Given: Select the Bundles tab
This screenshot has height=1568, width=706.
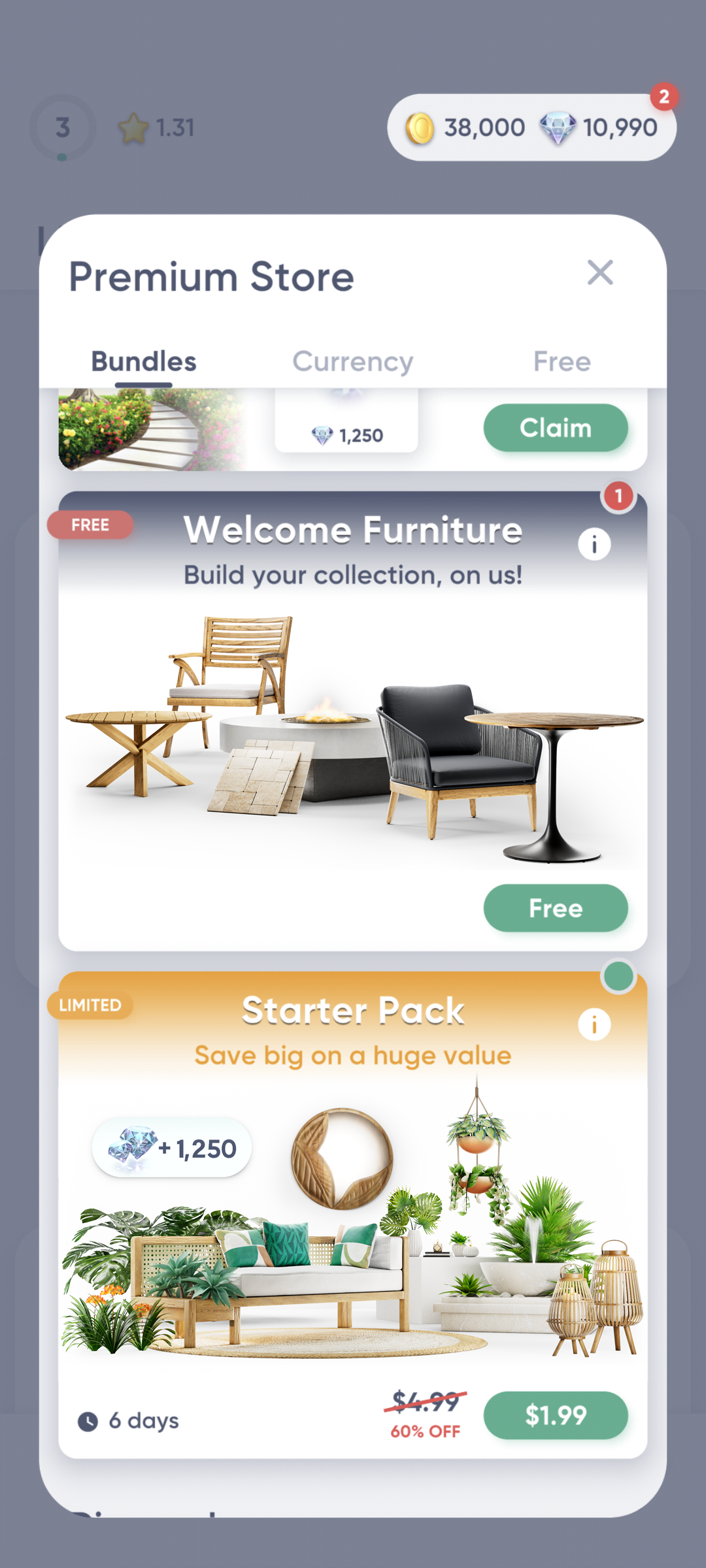Looking at the screenshot, I should point(144,361).
